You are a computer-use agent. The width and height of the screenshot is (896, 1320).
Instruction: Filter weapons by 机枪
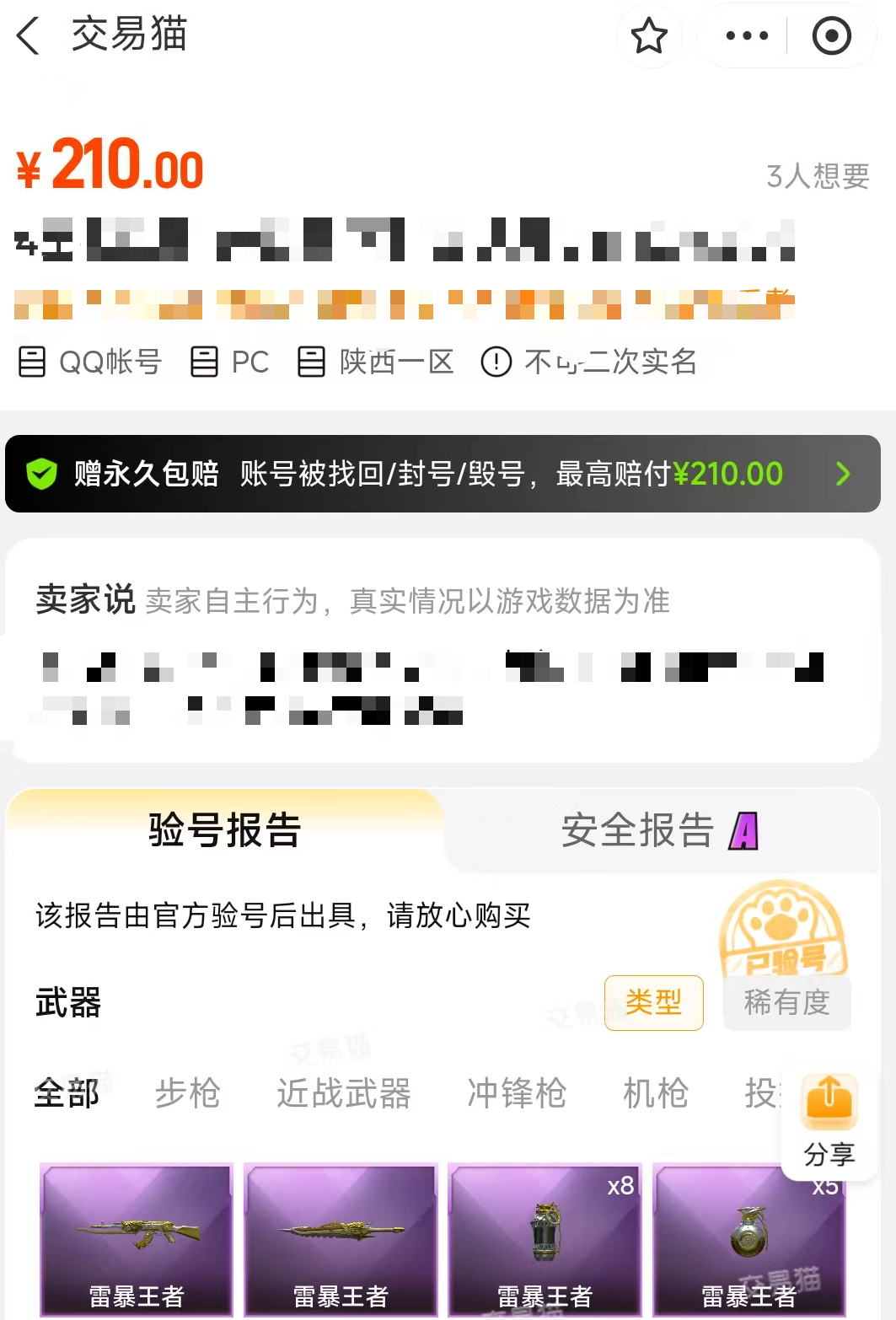(x=655, y=1093)
